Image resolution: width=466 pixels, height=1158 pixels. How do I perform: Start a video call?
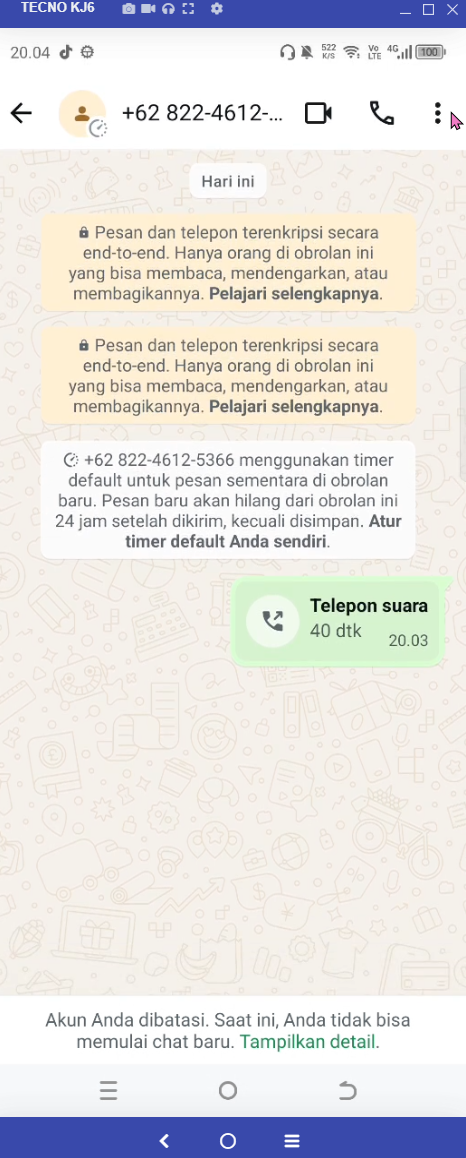pos(318,113)
